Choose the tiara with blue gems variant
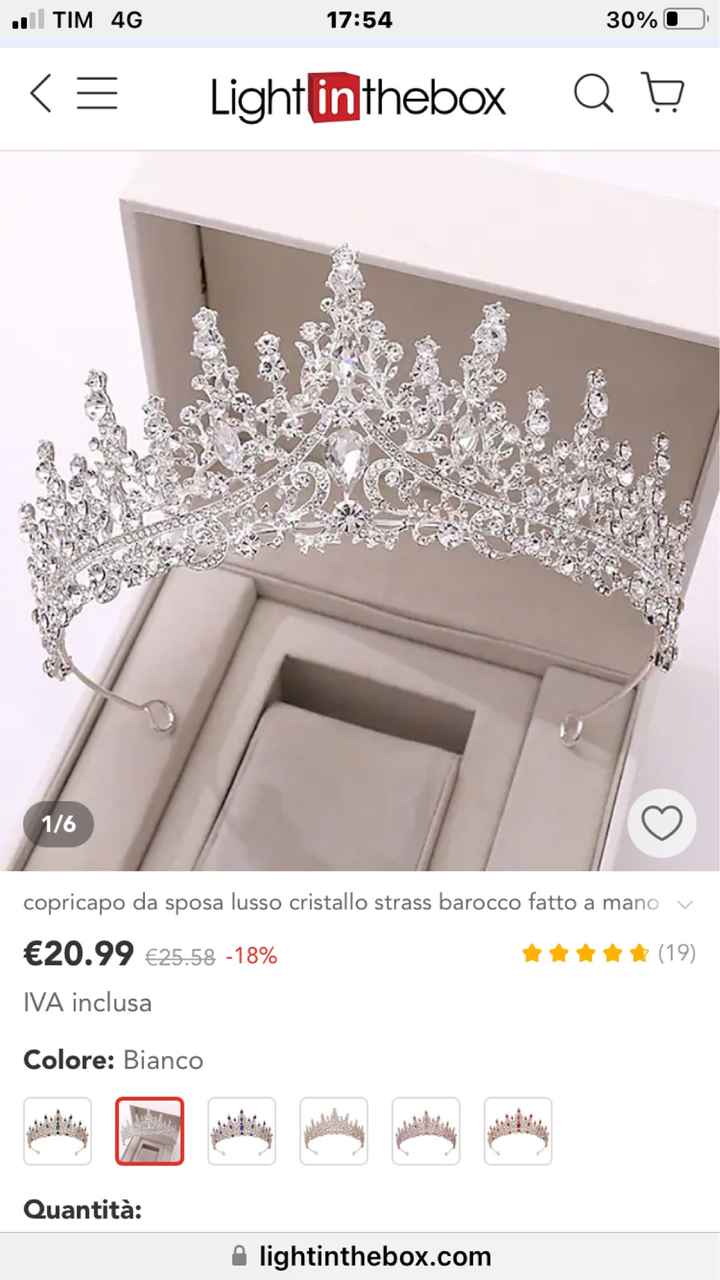Screen dimensions: 720x1280 tap(241, 1131)
